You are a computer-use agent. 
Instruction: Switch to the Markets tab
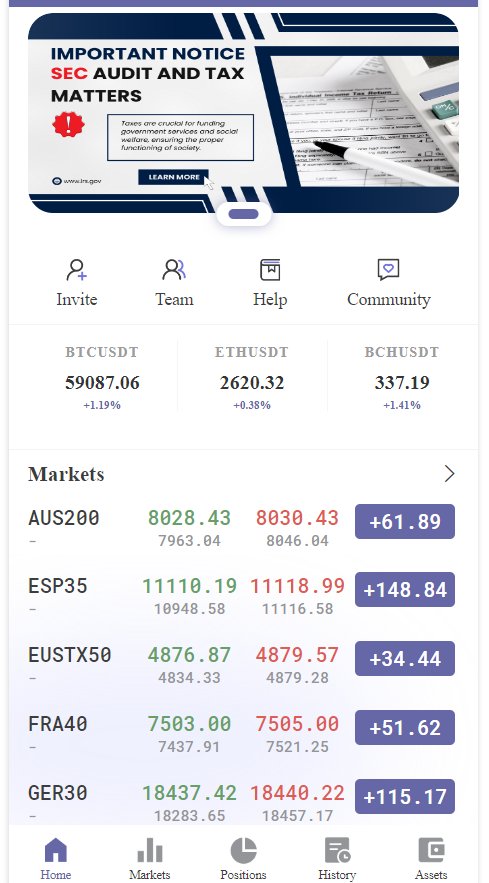(150, 858)
